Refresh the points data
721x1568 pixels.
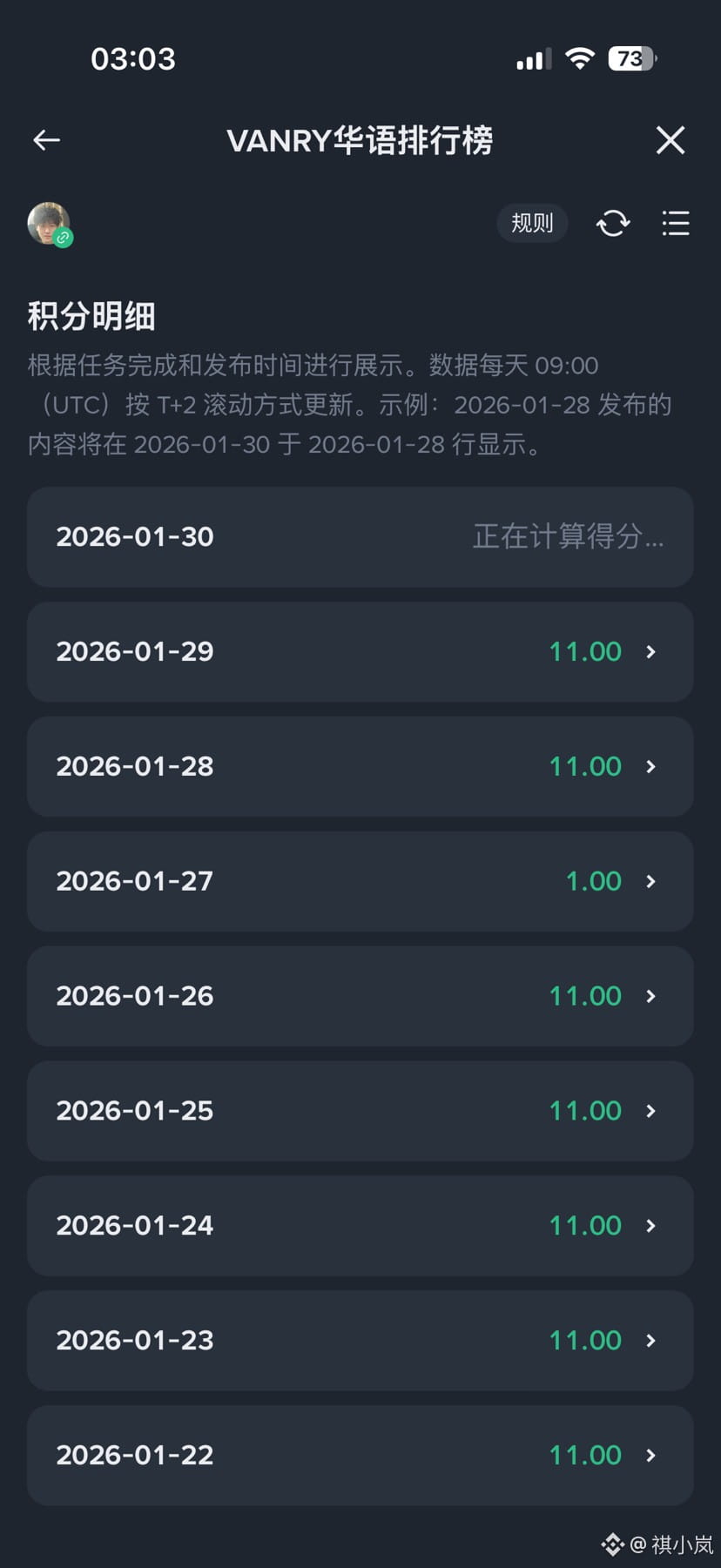pyautogui.click(x=613, y=223)
